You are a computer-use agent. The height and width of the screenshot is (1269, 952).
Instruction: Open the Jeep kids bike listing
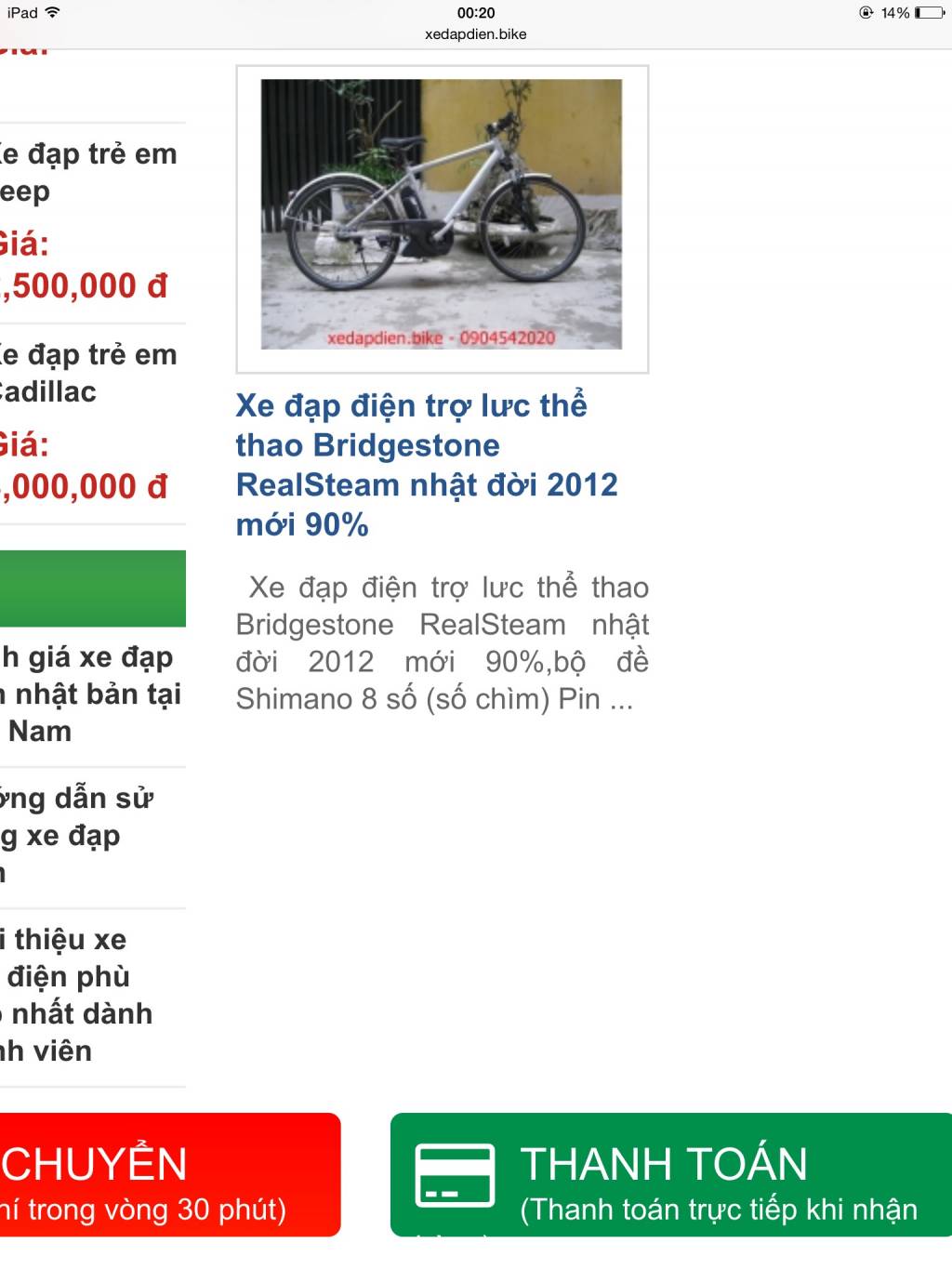pyautogui.click(x=88, y=172)
